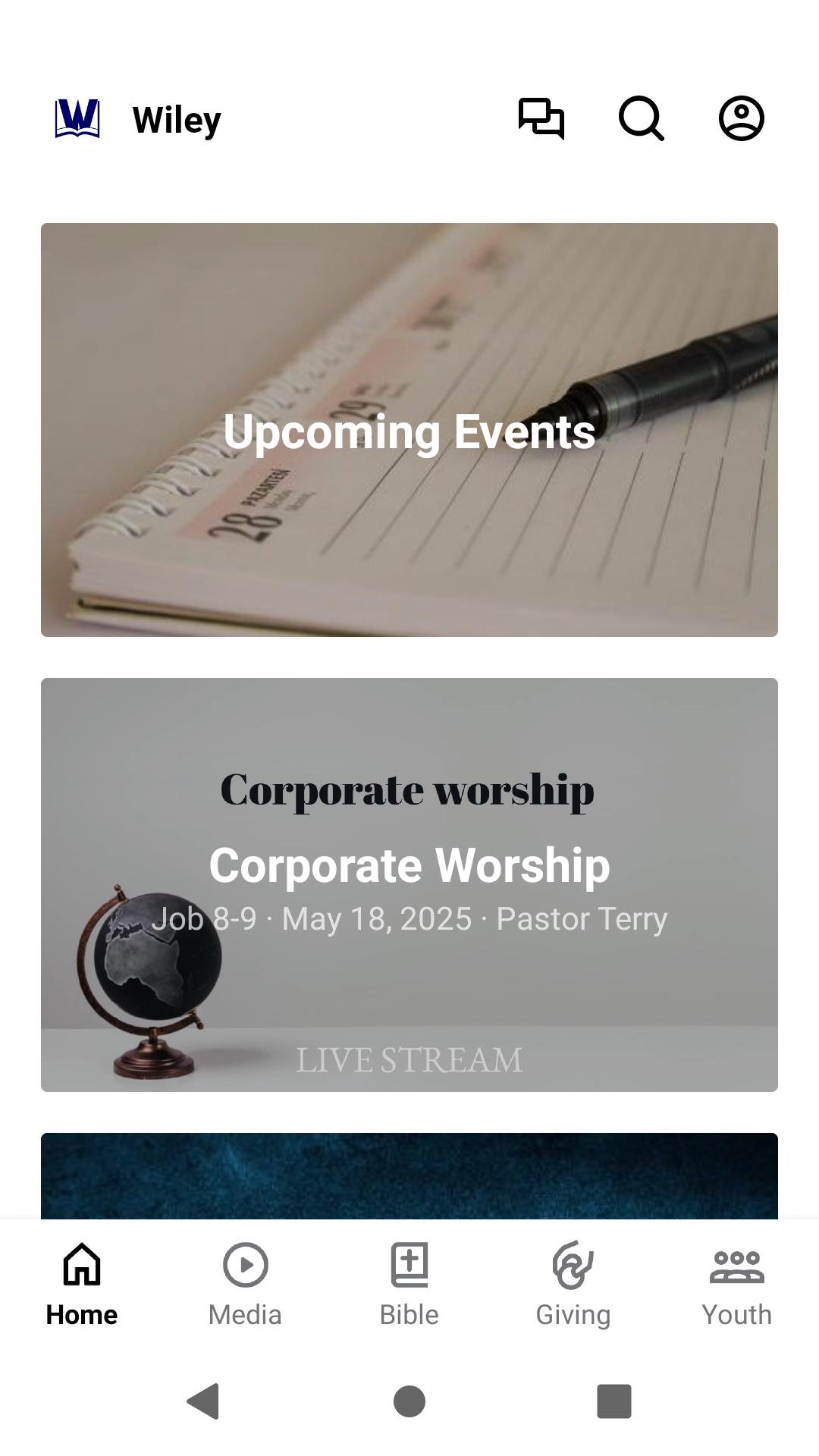Open search from the top bar

click(x=641, y=118)
